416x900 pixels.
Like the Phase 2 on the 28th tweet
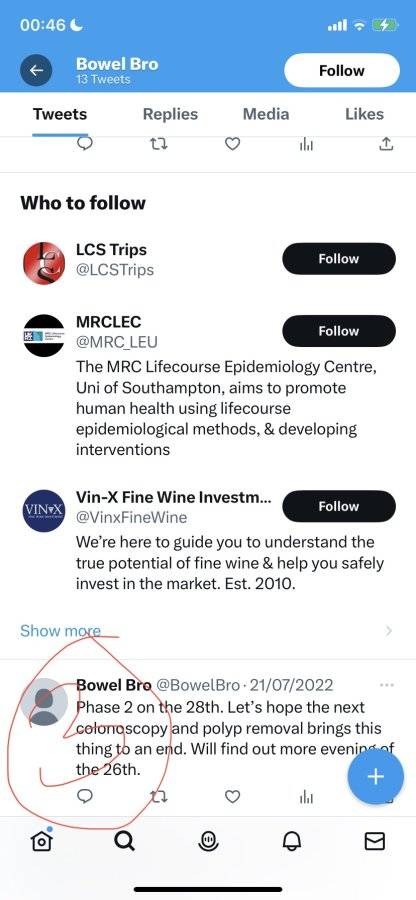click(232, 796)
